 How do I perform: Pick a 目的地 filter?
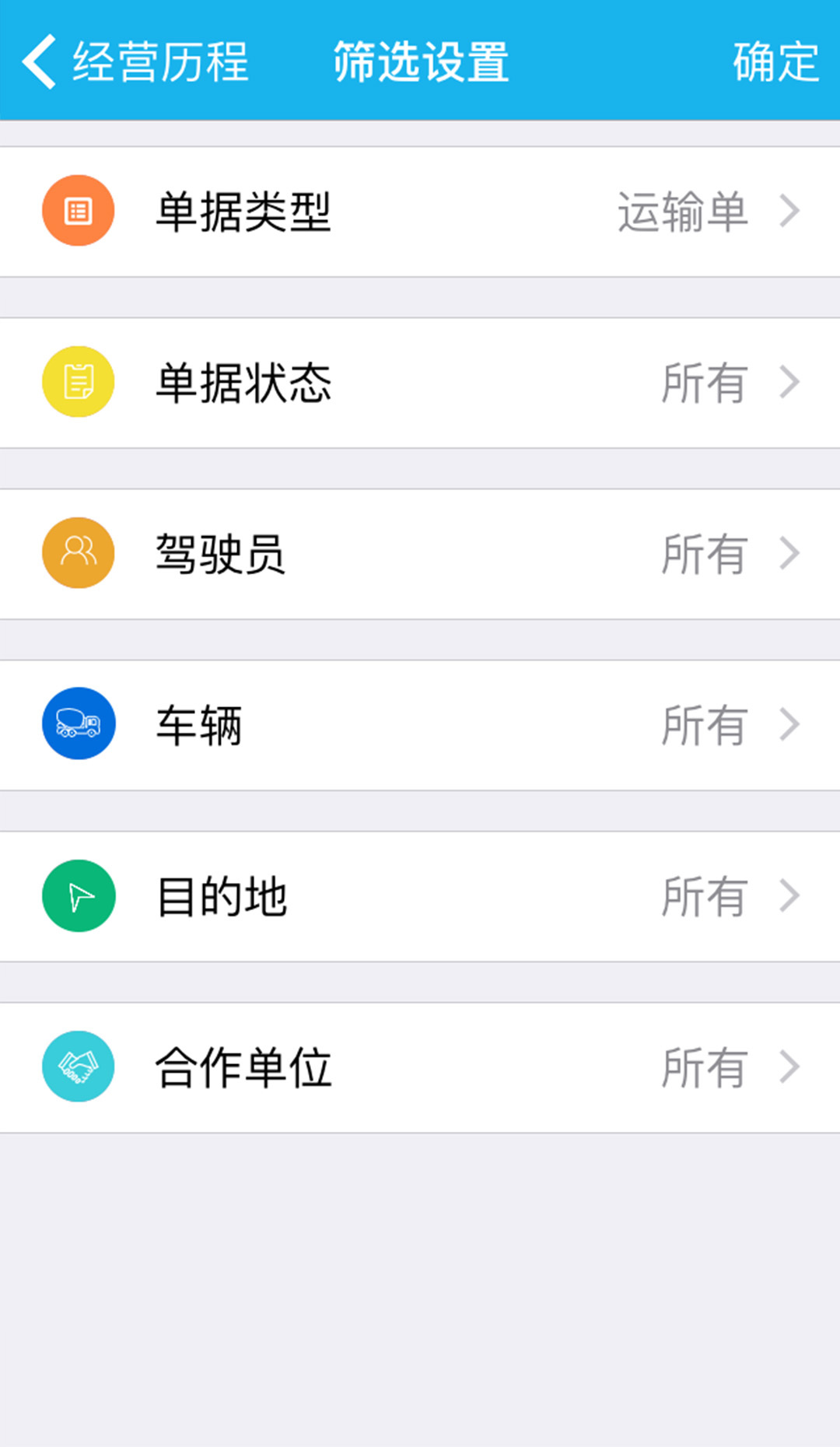click(x=420, y=896)
